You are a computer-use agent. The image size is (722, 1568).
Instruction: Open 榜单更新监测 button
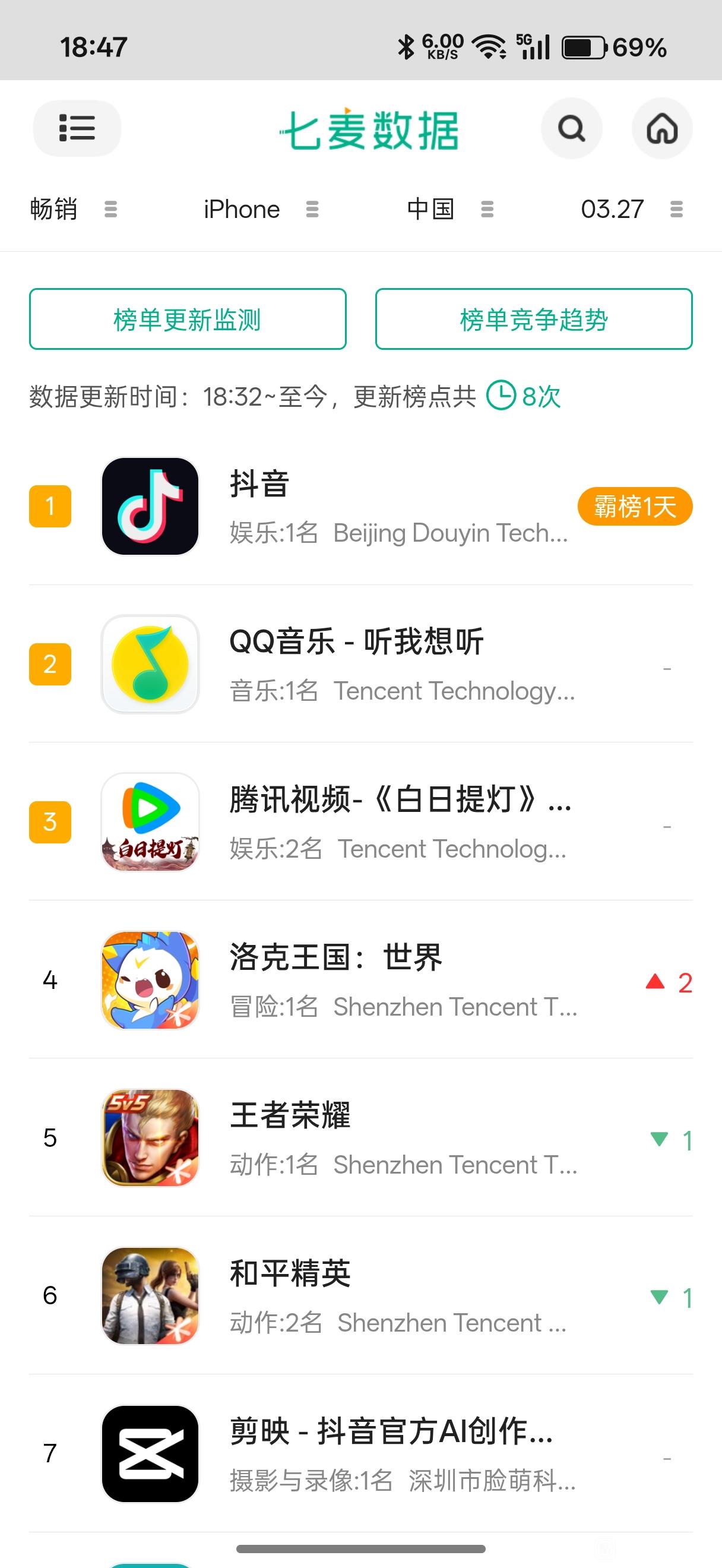188,319
